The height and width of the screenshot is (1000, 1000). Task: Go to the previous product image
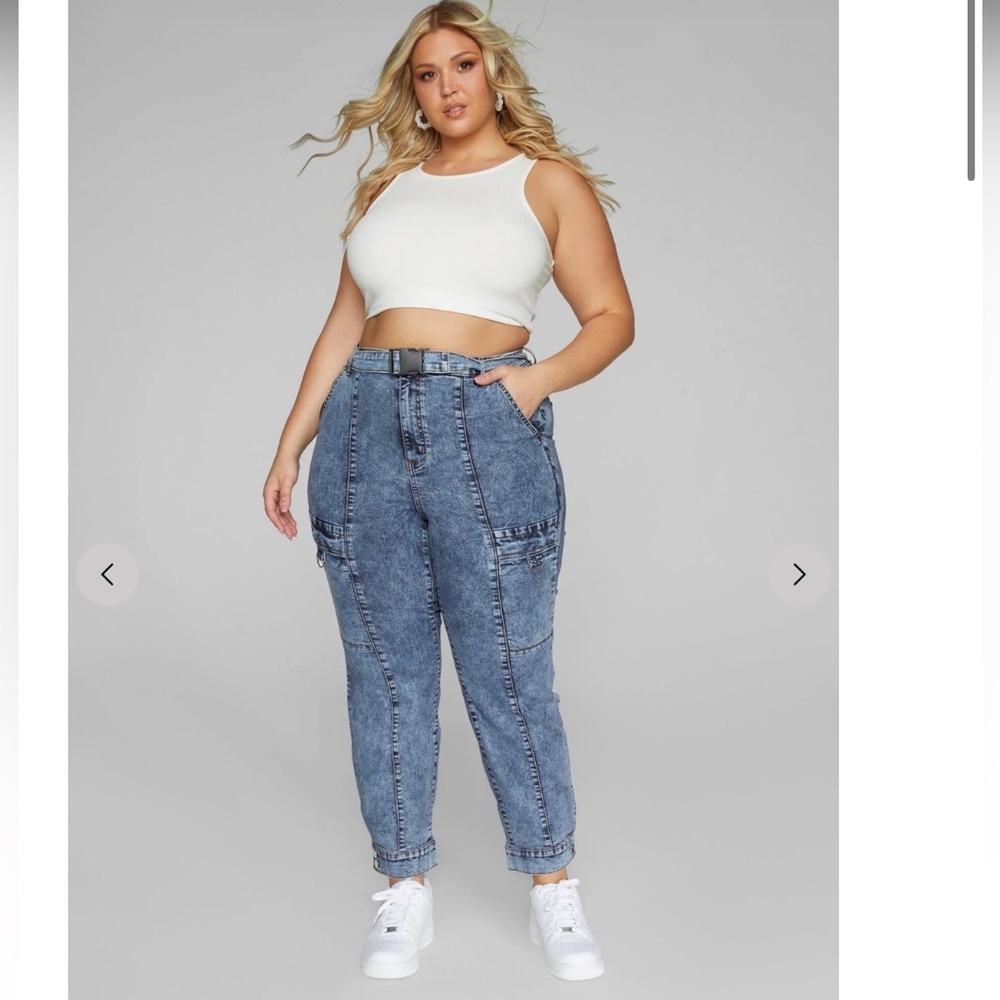coord(107,574)
